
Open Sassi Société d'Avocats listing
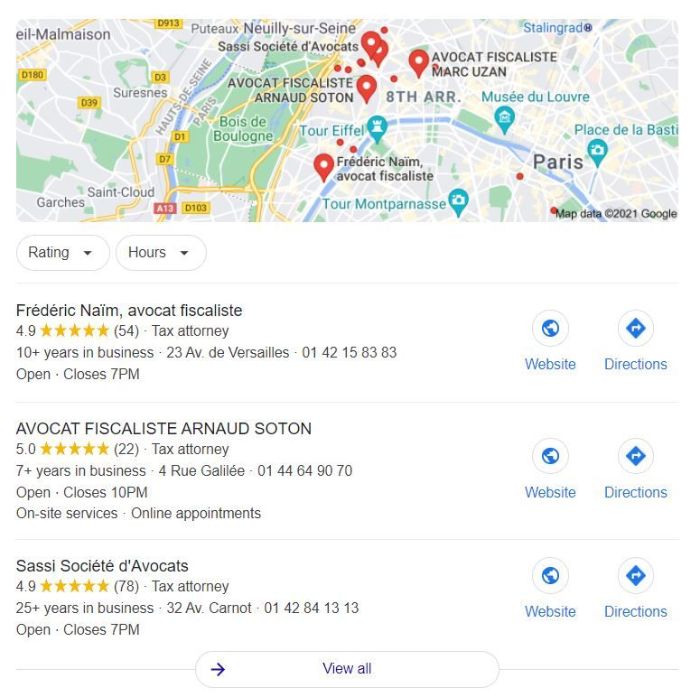[x=102, y=566]
